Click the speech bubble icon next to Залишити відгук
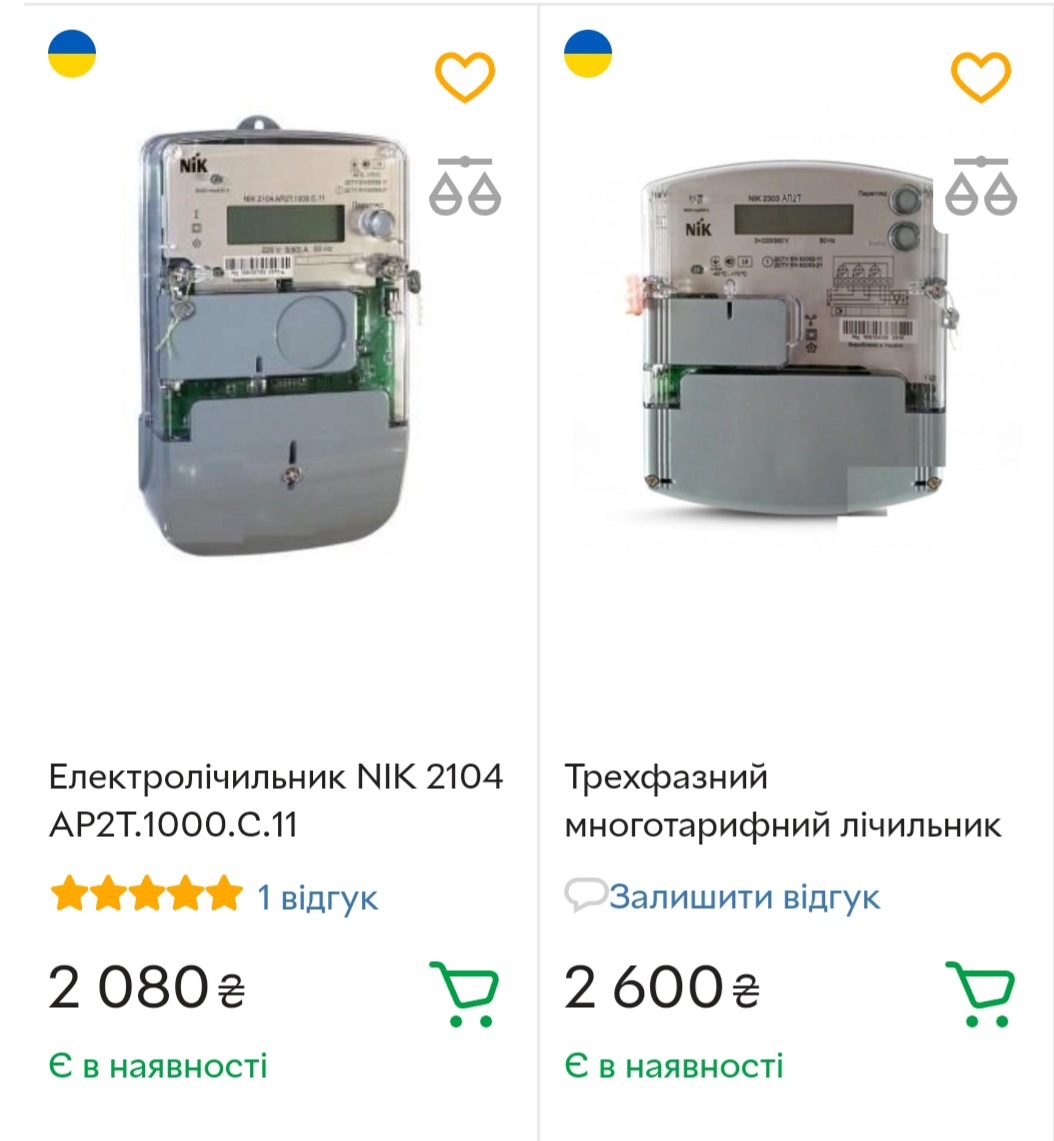 pos(585,894)
